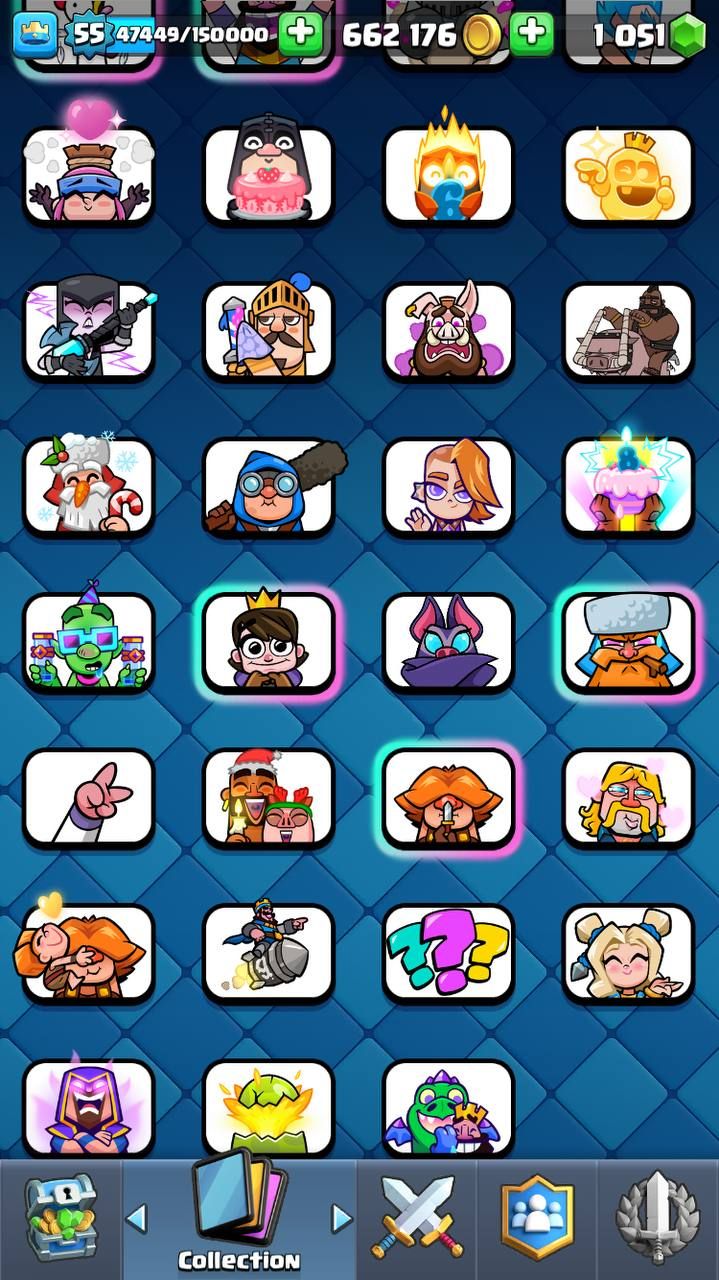Choose the green dragon hugging king emote
Screen dimensions: 719x1280
448,1108
